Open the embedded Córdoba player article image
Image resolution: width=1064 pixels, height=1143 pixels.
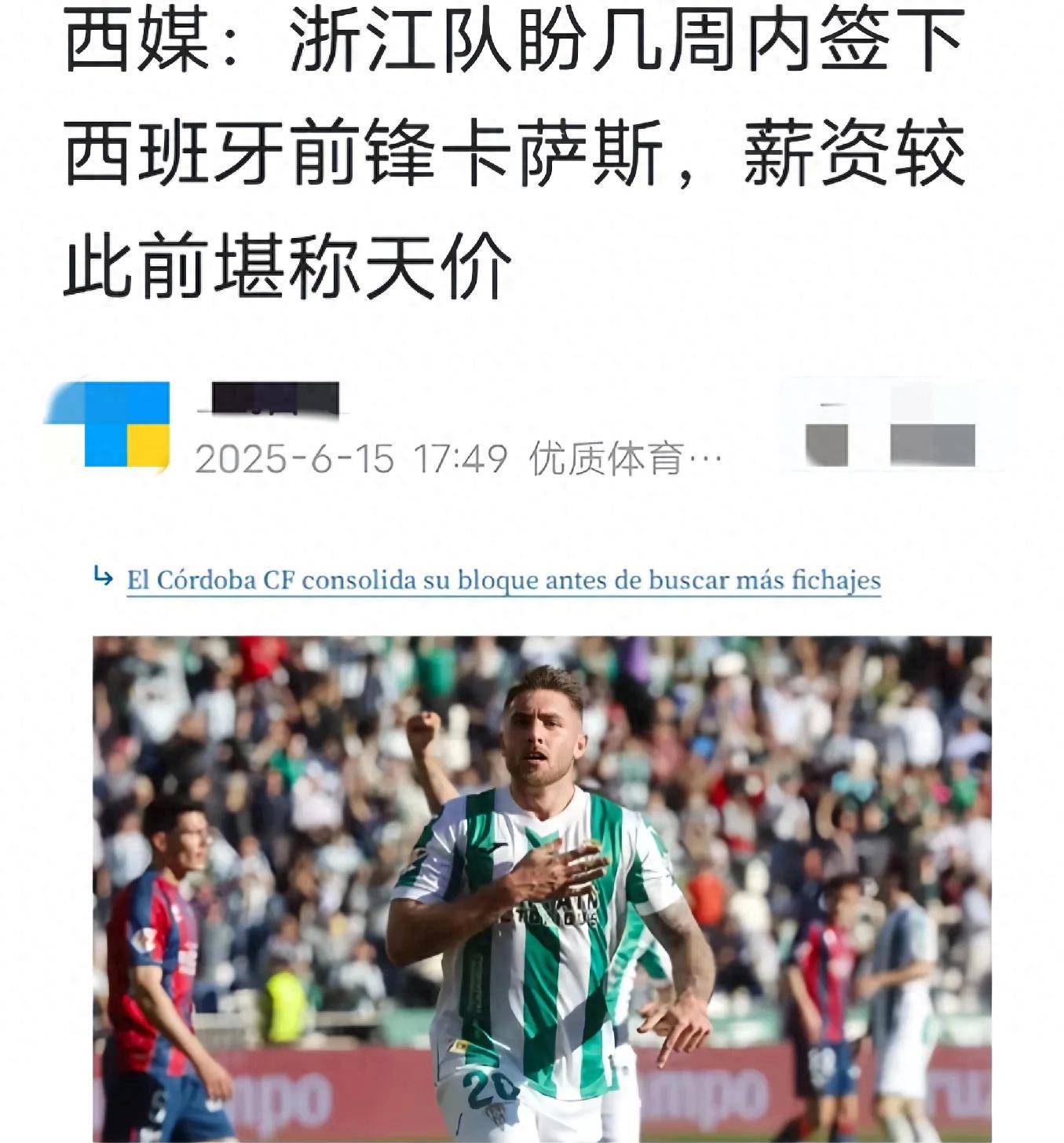click(542, 888)
